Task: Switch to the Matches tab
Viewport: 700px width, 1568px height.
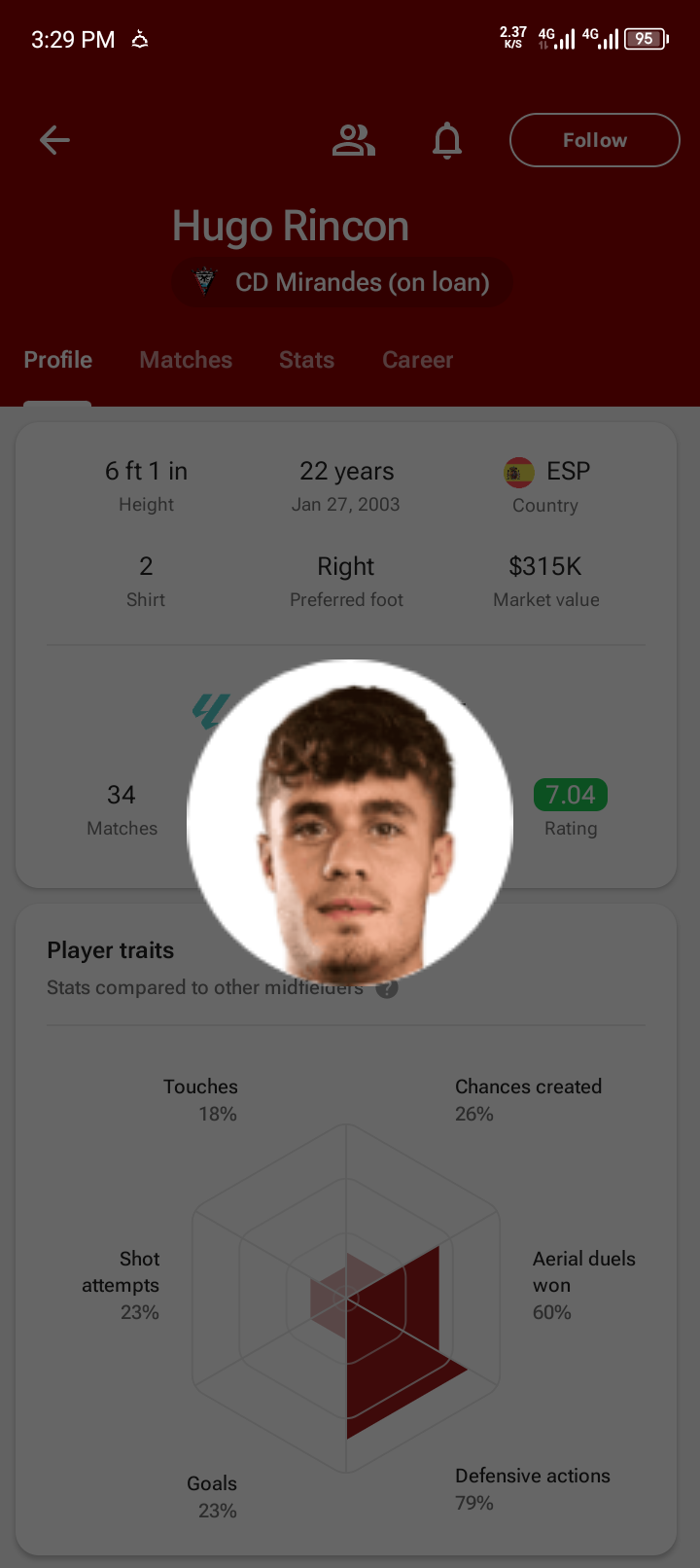Action: point(186,360)
